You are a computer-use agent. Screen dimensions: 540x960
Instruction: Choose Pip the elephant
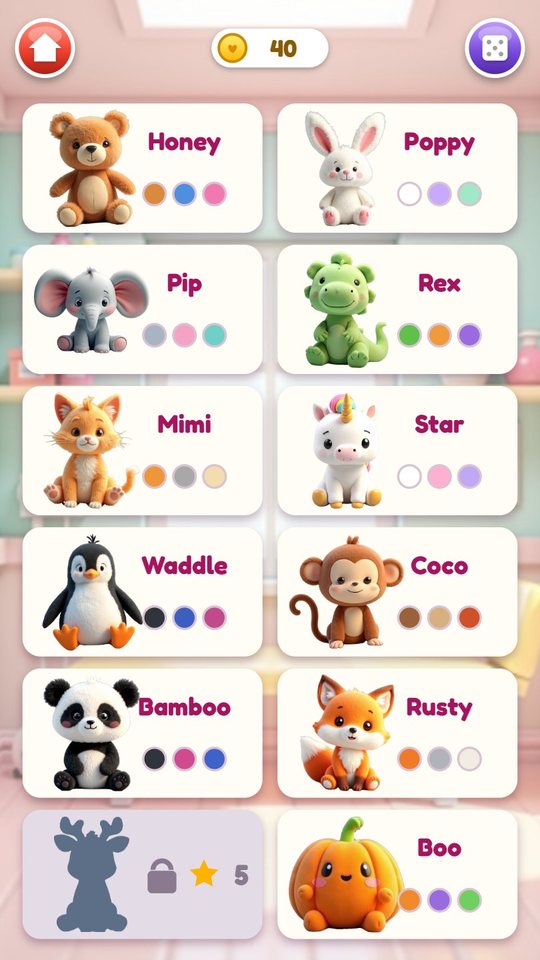pos(143,309)
